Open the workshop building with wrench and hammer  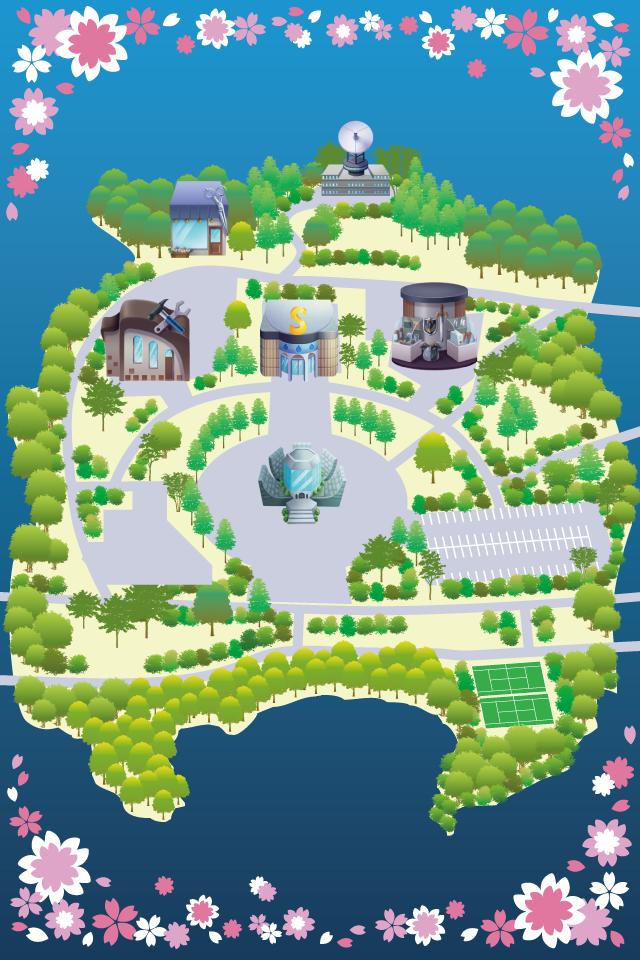click(147, 341)
